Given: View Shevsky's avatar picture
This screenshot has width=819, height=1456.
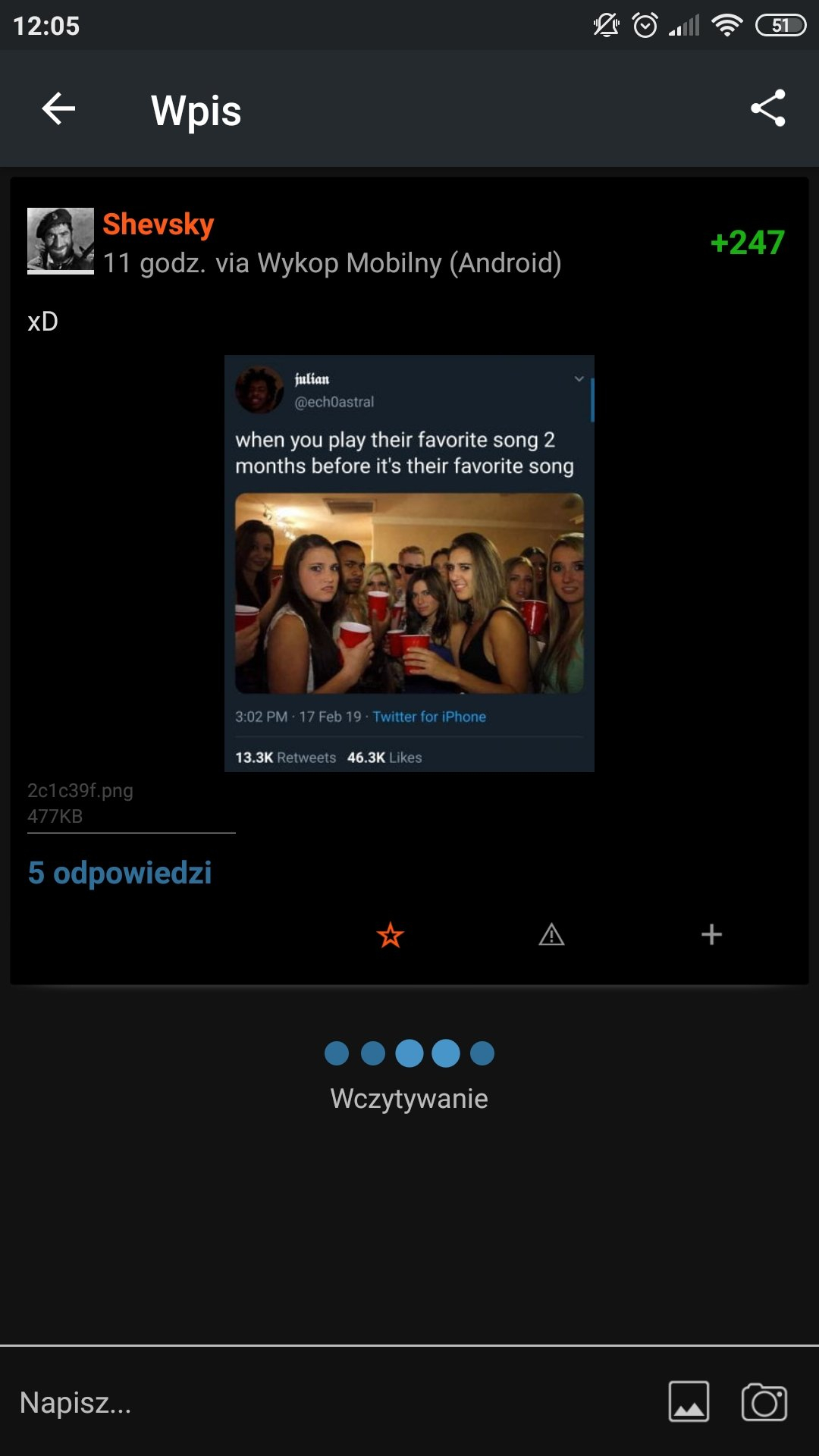Looking at the screenshot, I should point(61,241).
